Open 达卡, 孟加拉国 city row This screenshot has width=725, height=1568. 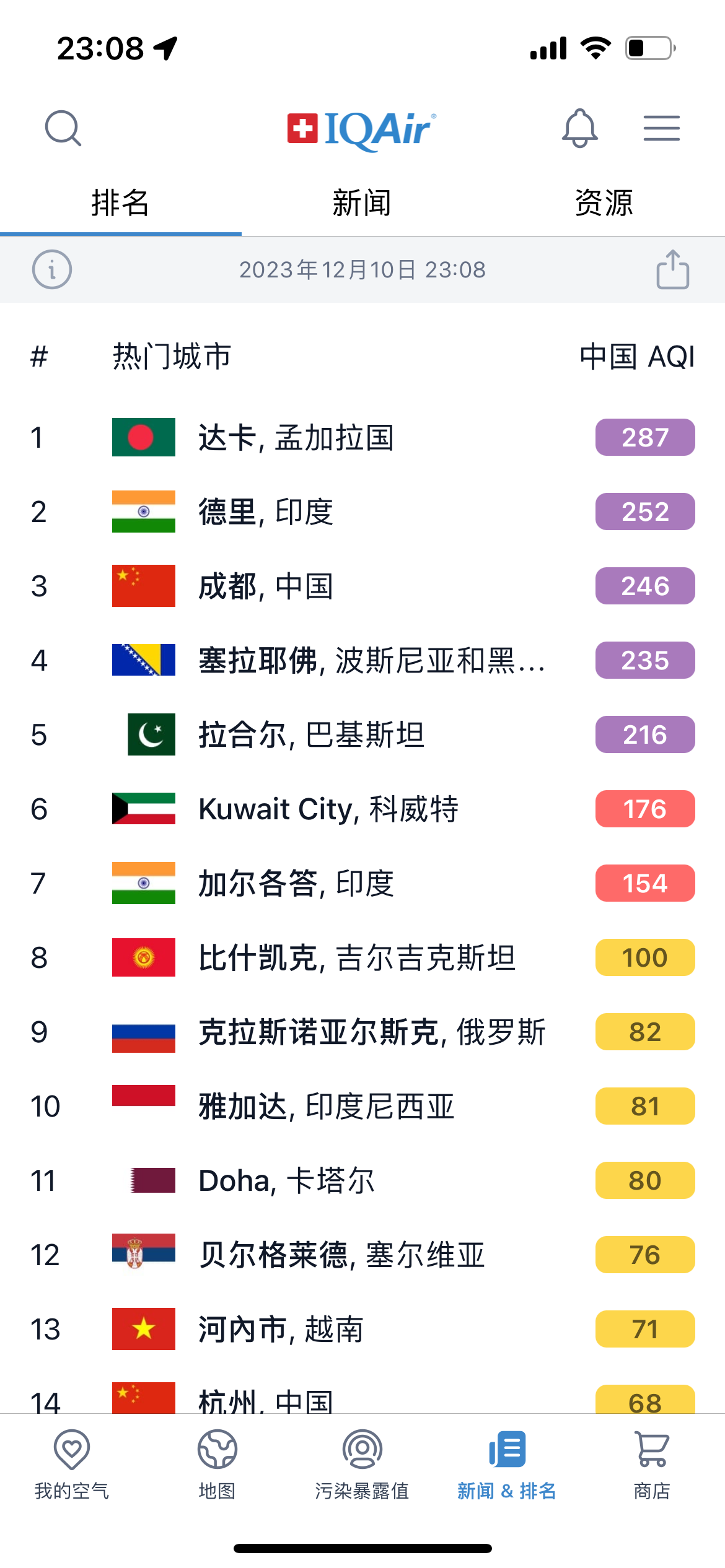[362, 437]
